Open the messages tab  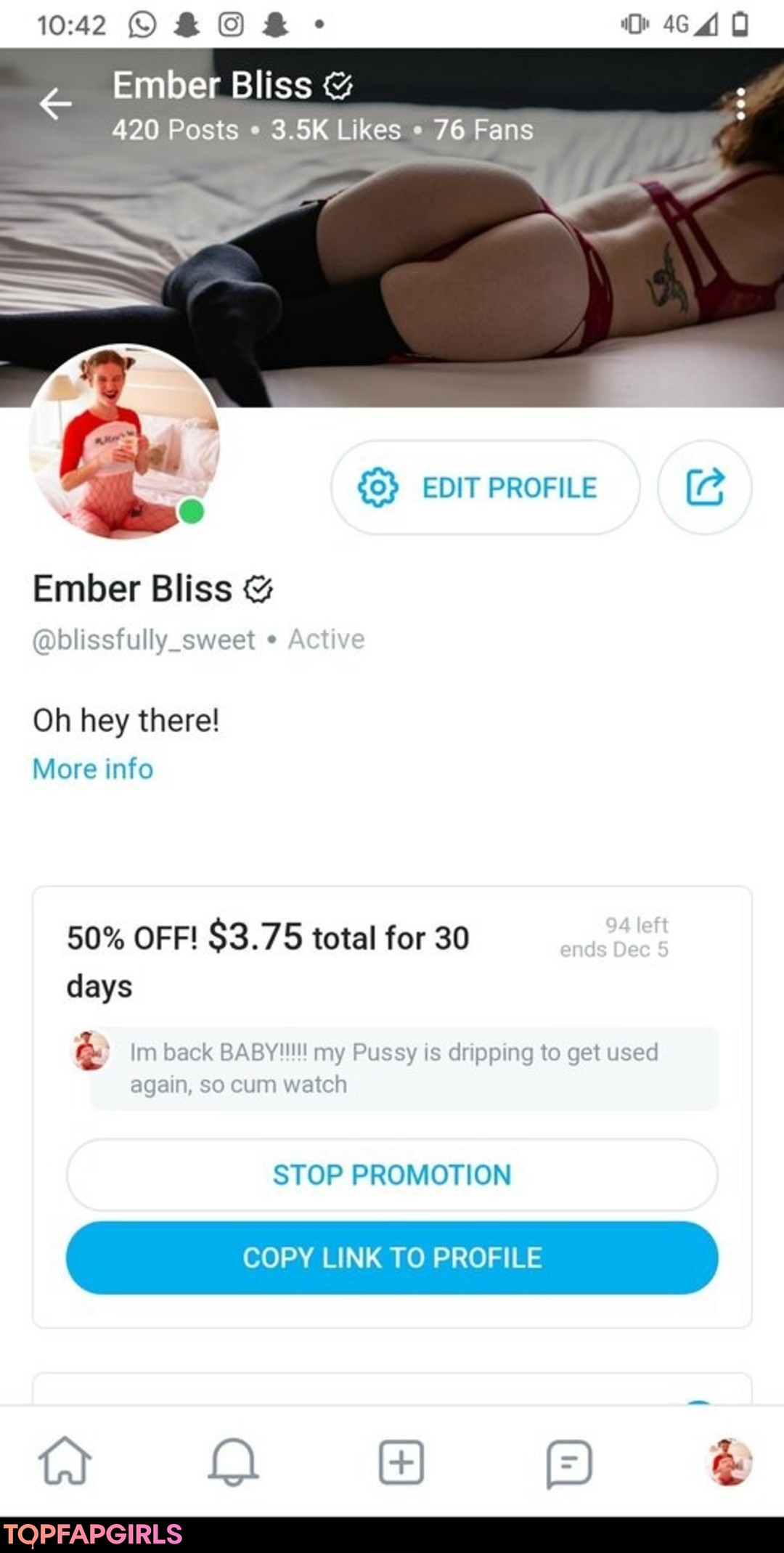[568, 1462]
